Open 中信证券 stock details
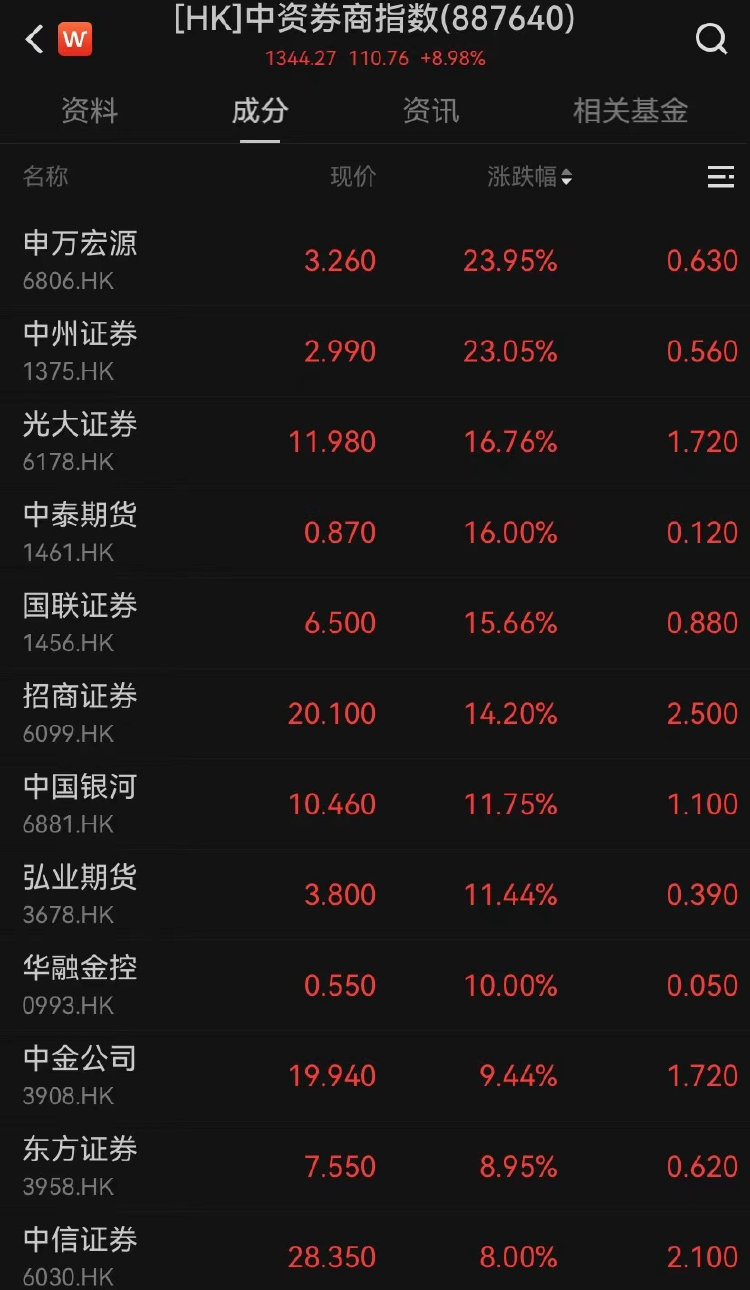This screenshot has height=1290, width=750. [375, 1252]
